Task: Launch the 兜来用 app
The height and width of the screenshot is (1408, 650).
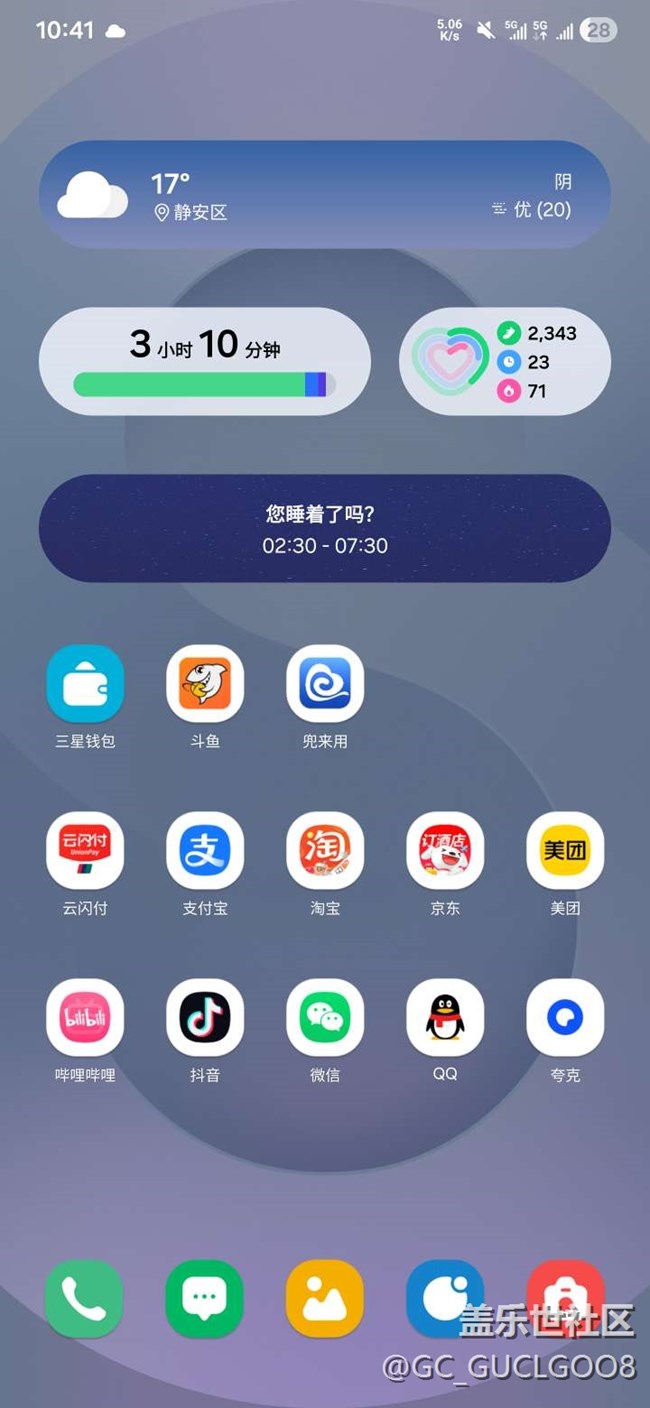Action: click(325, 684)
